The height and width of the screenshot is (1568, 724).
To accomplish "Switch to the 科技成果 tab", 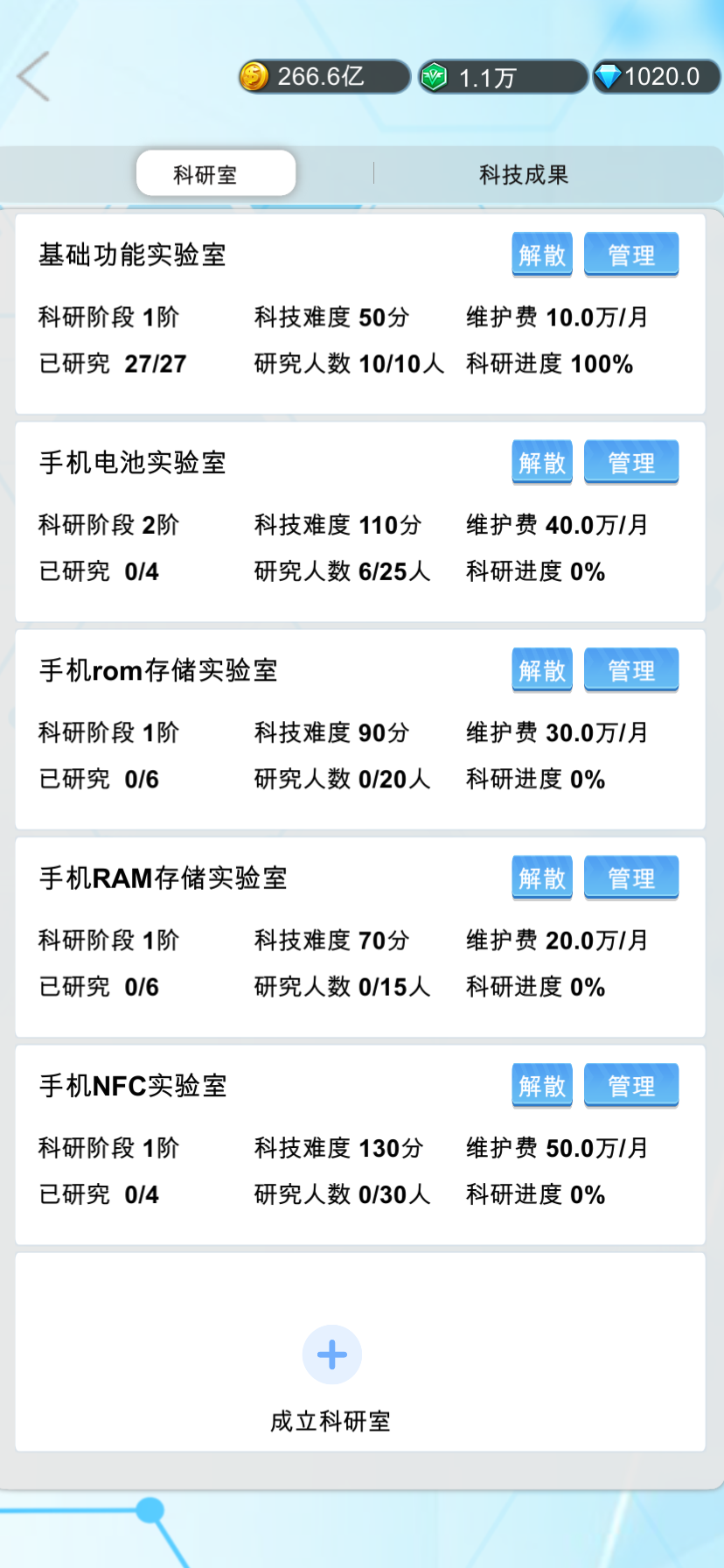I will (524, 174).
